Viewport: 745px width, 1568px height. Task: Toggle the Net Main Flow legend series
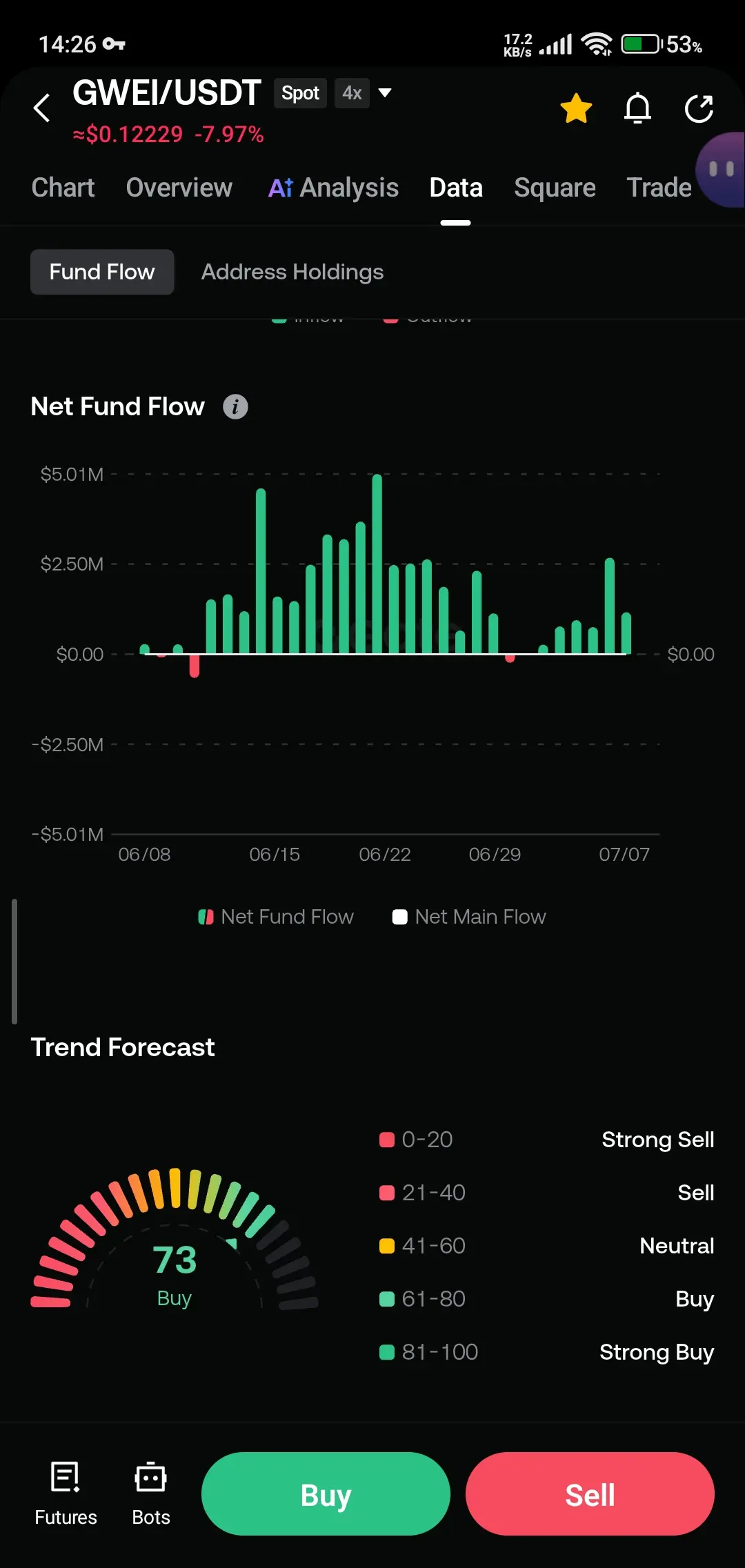click(469, 917)
